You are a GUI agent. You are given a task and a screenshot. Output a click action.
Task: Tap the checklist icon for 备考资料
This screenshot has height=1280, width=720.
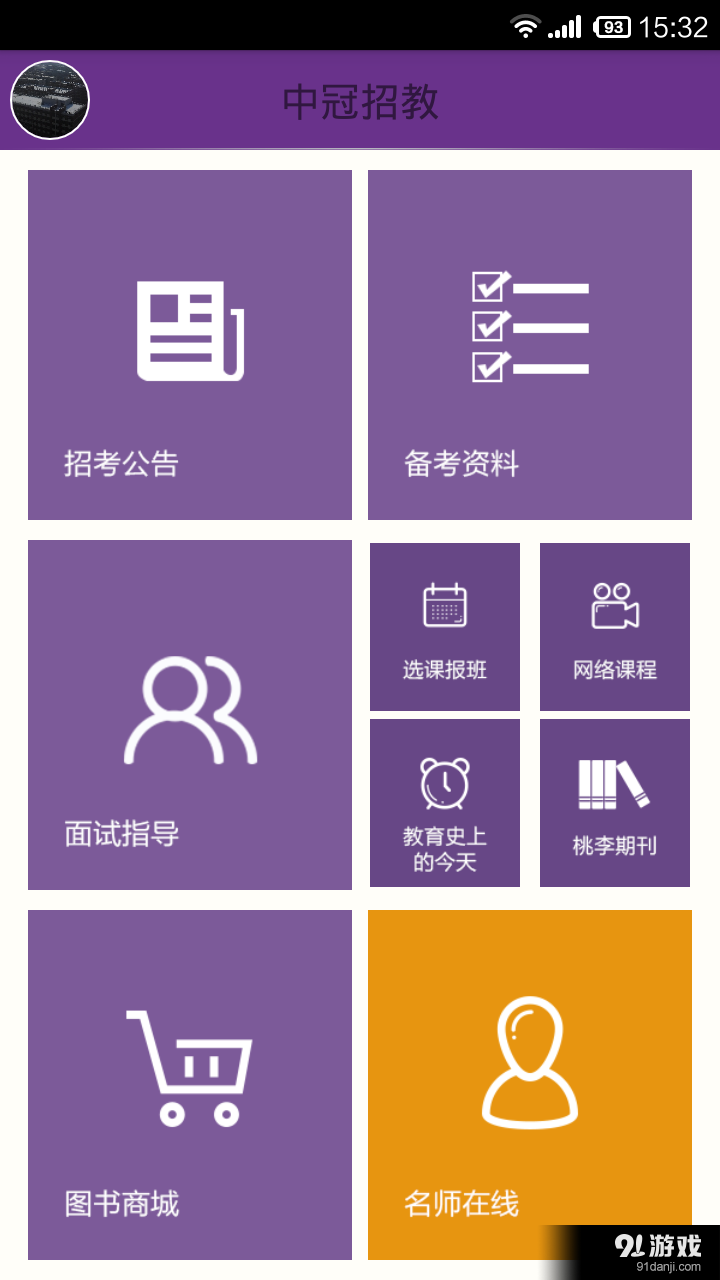point(530,325)
